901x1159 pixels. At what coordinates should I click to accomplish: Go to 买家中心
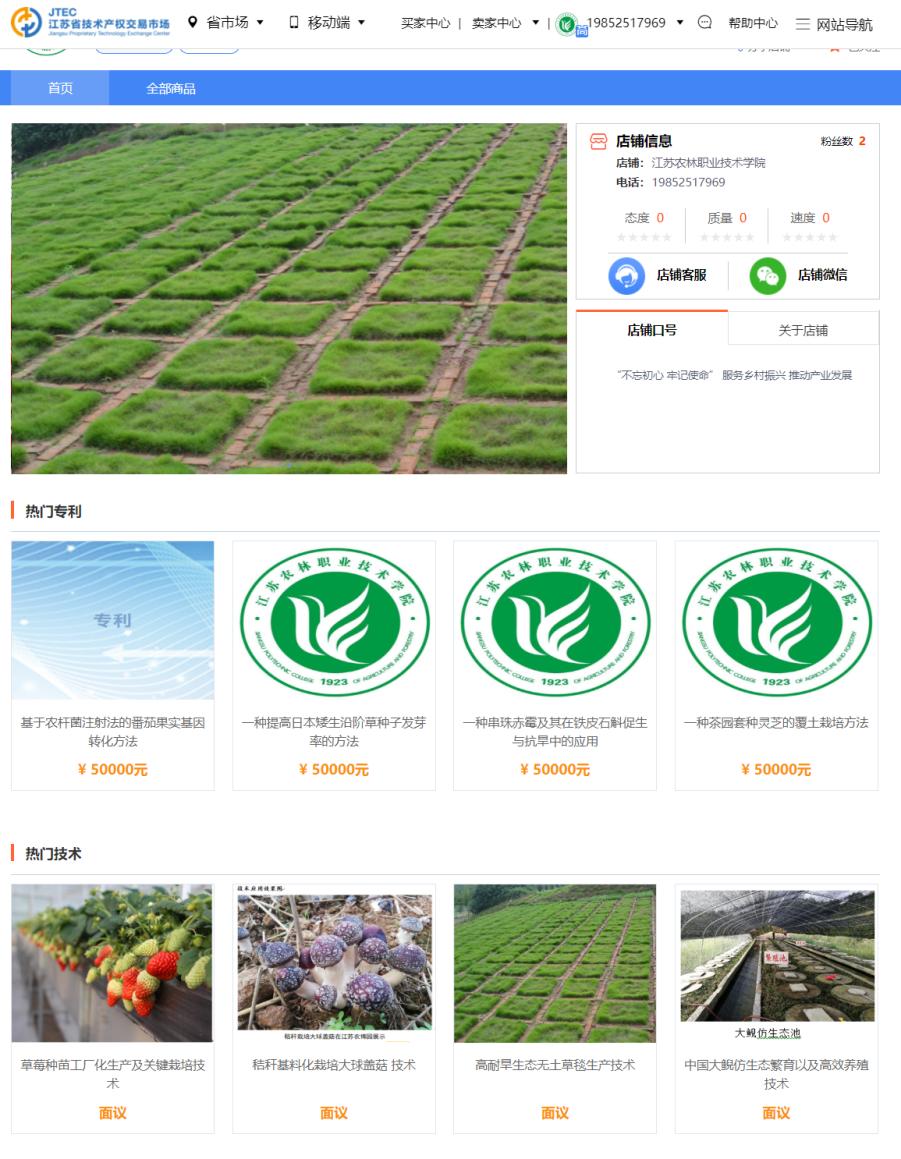(425, 23)
